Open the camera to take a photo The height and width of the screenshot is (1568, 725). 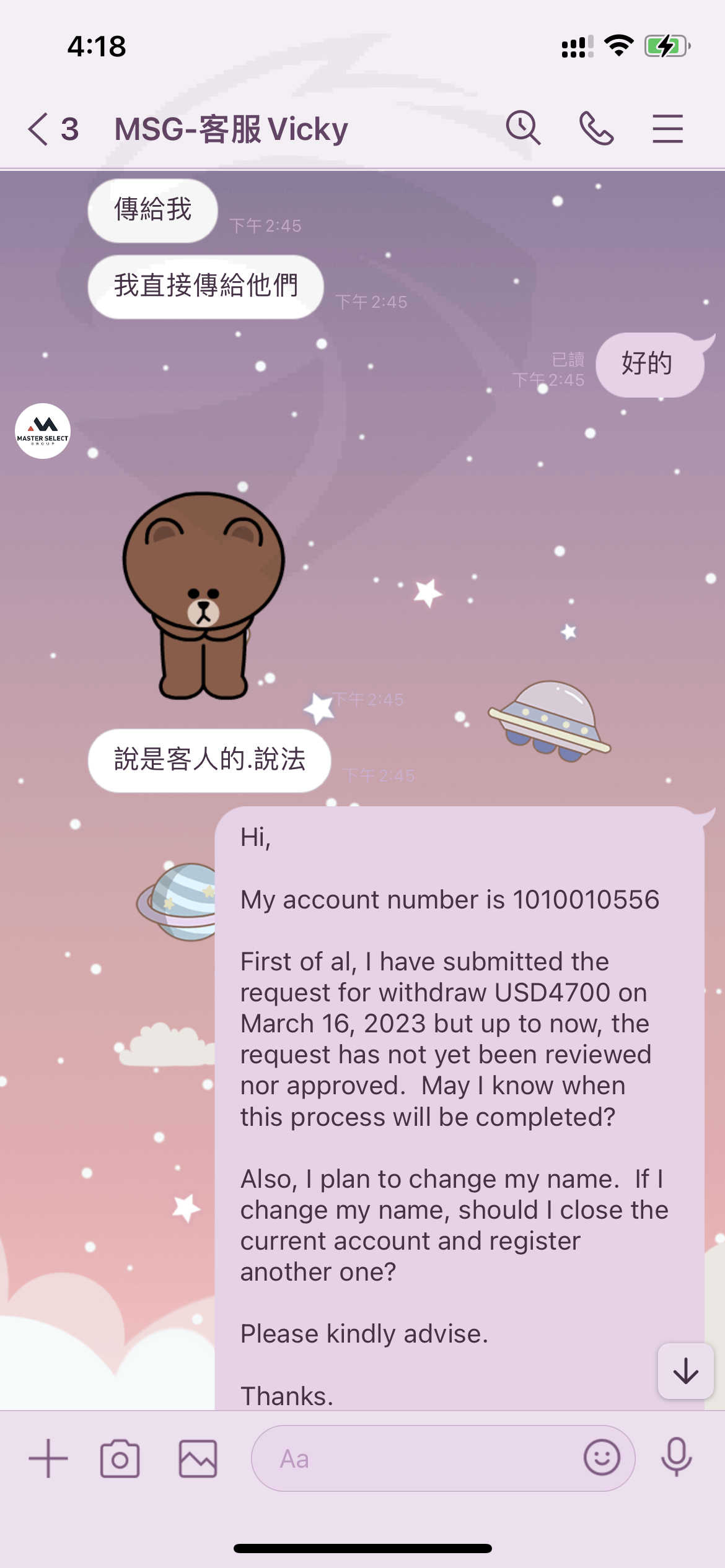coord(120,1458)
